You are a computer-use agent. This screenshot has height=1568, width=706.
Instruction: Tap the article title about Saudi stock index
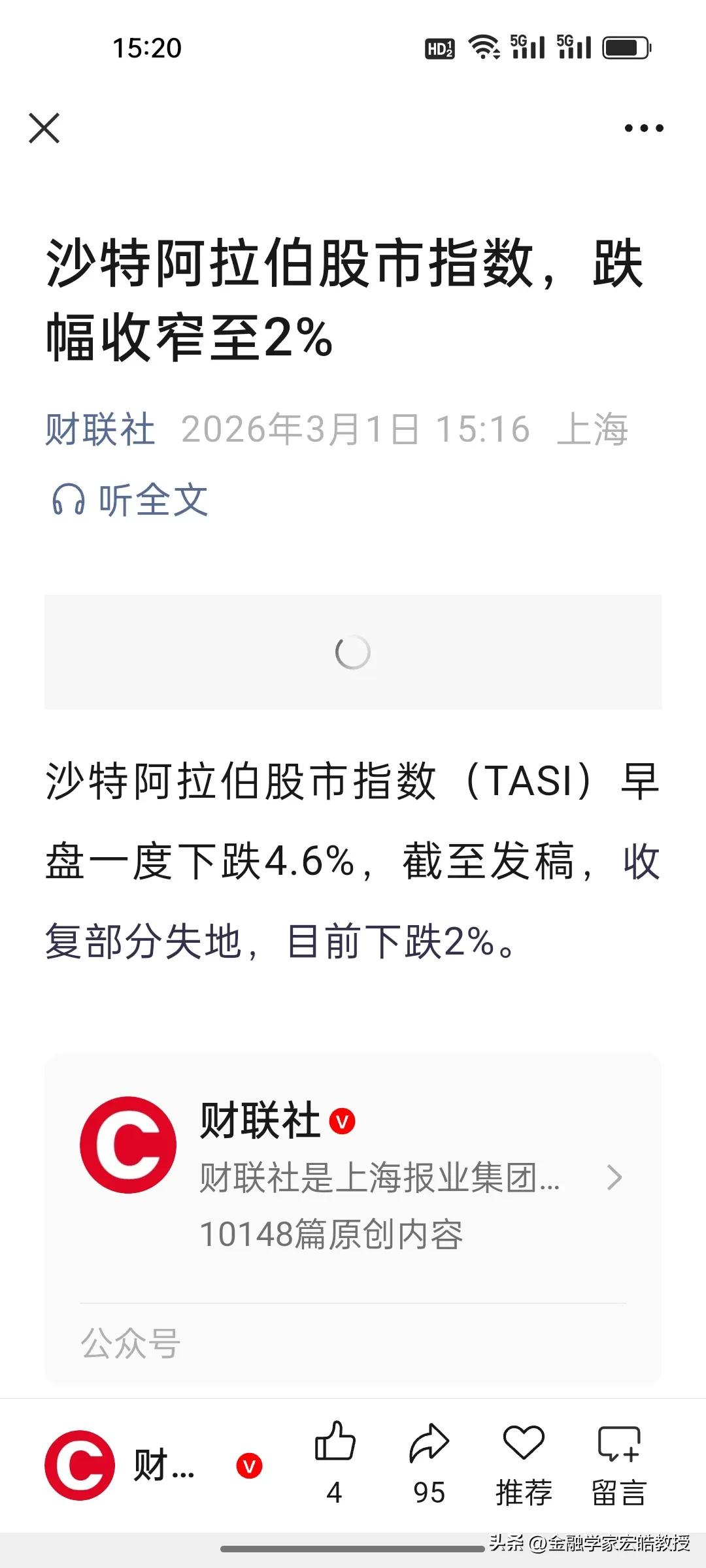[346, 297]
